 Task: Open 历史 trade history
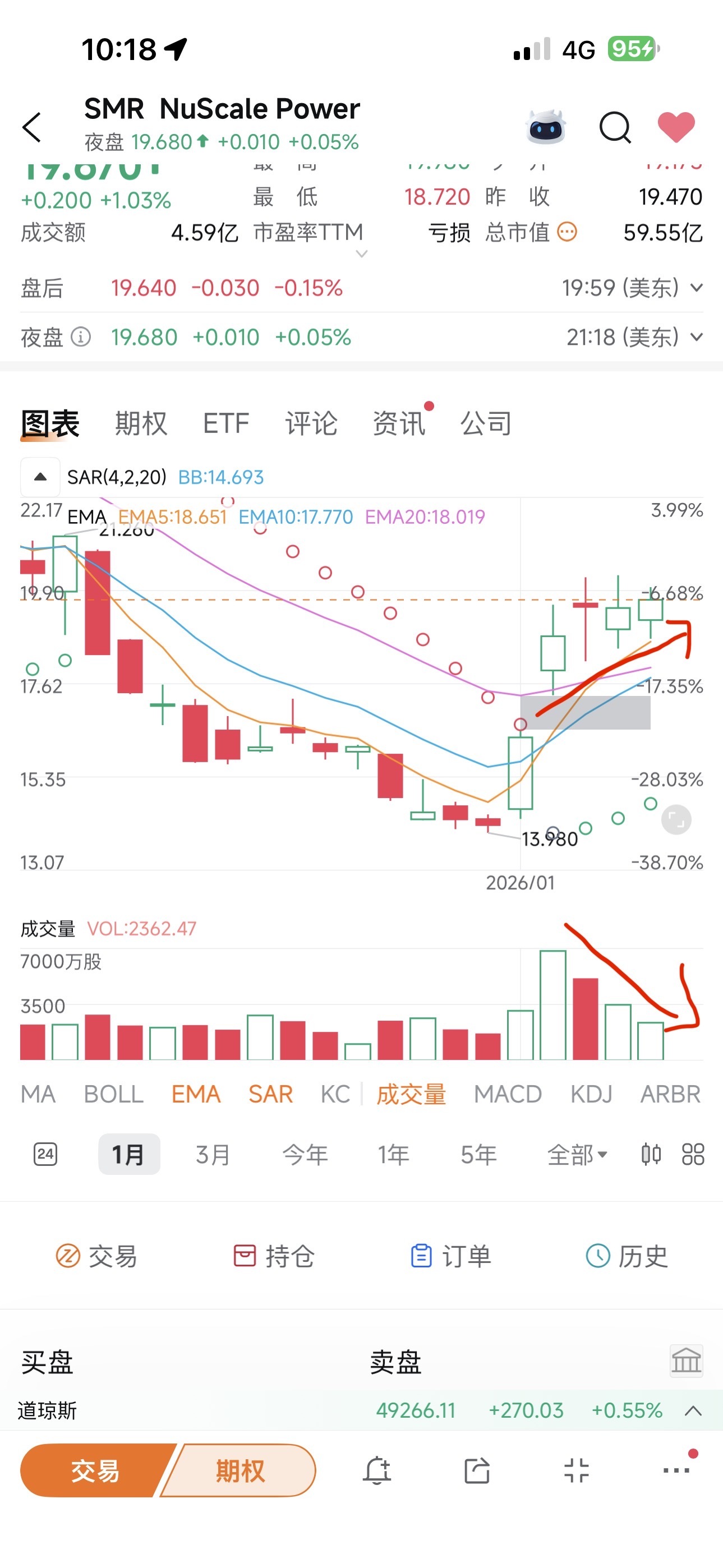[x=627, y=1256]
